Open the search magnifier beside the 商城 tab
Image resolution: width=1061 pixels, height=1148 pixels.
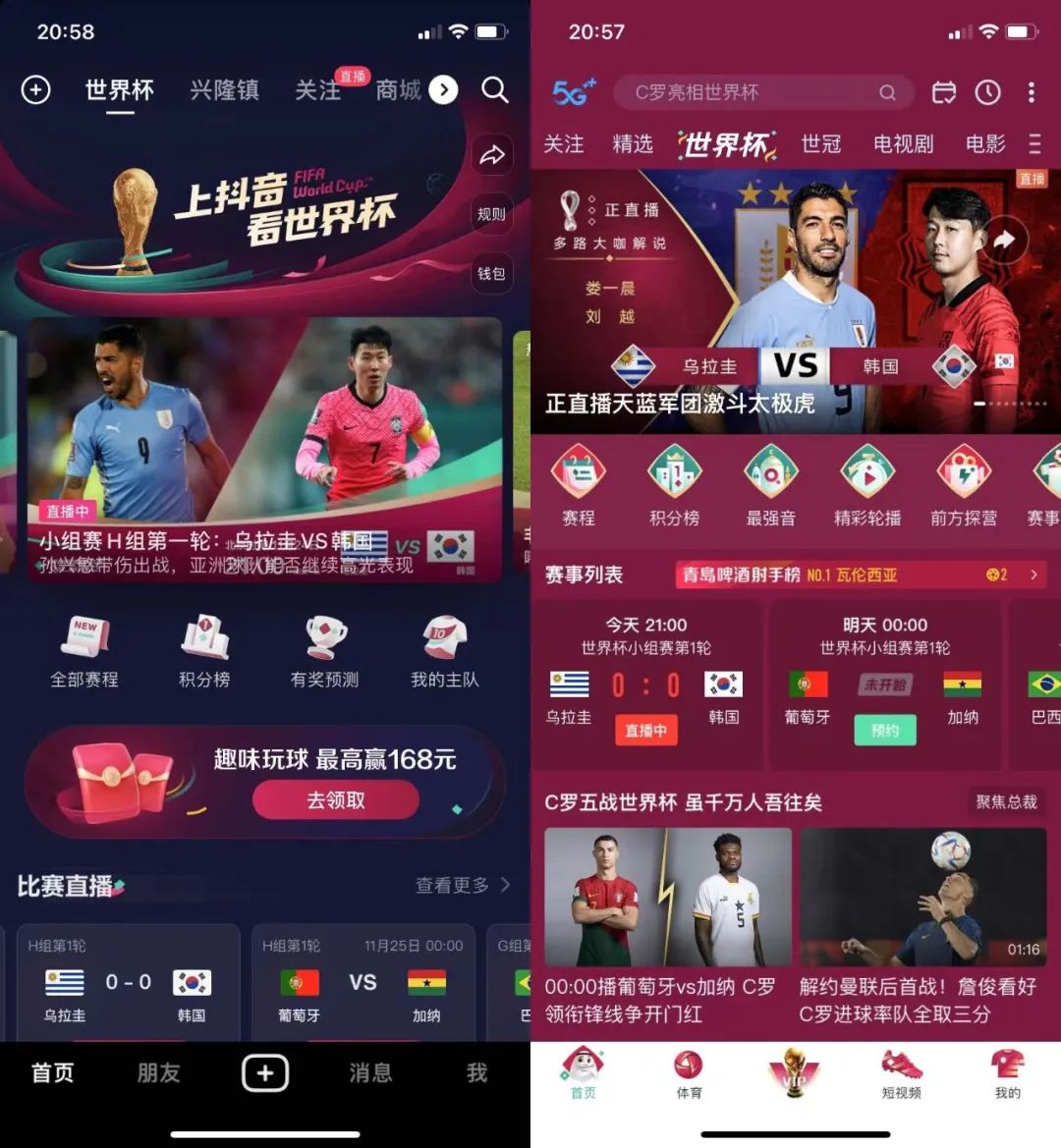[495, 90]
